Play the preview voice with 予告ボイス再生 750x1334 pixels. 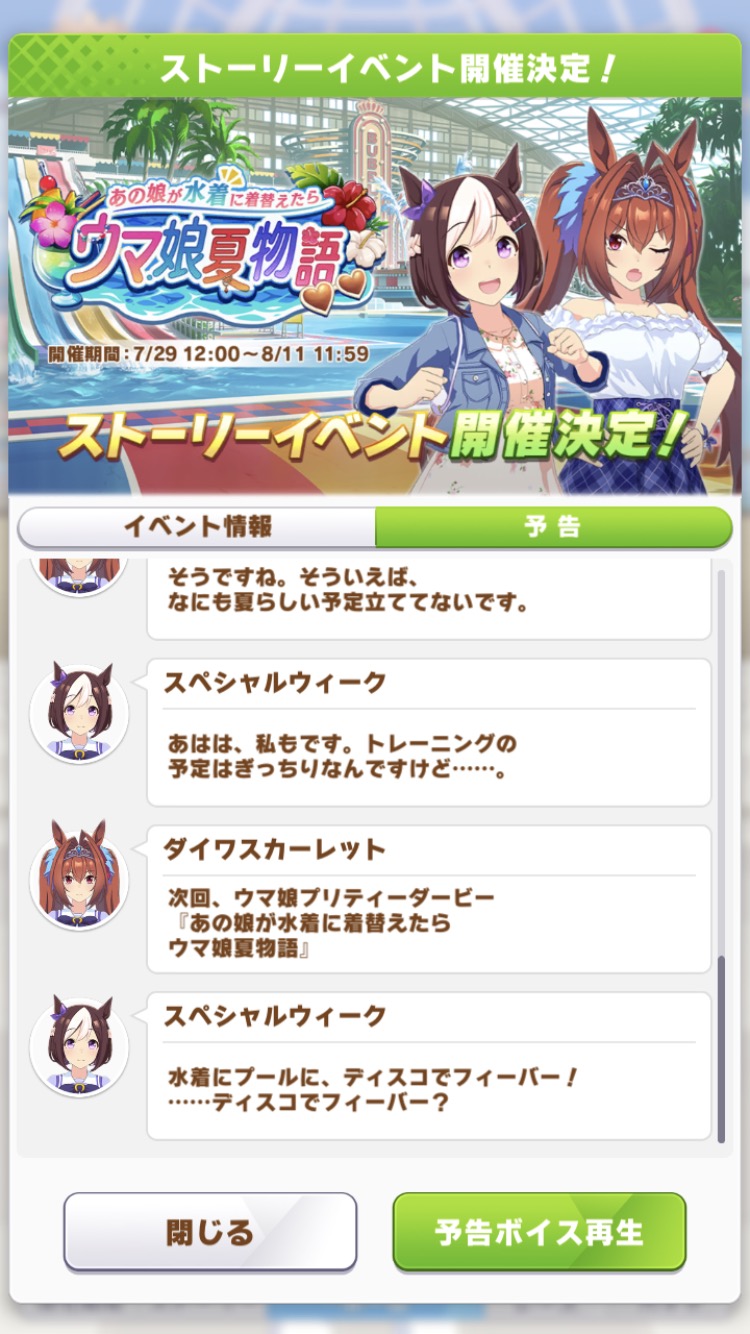[x=539, y=1232]
